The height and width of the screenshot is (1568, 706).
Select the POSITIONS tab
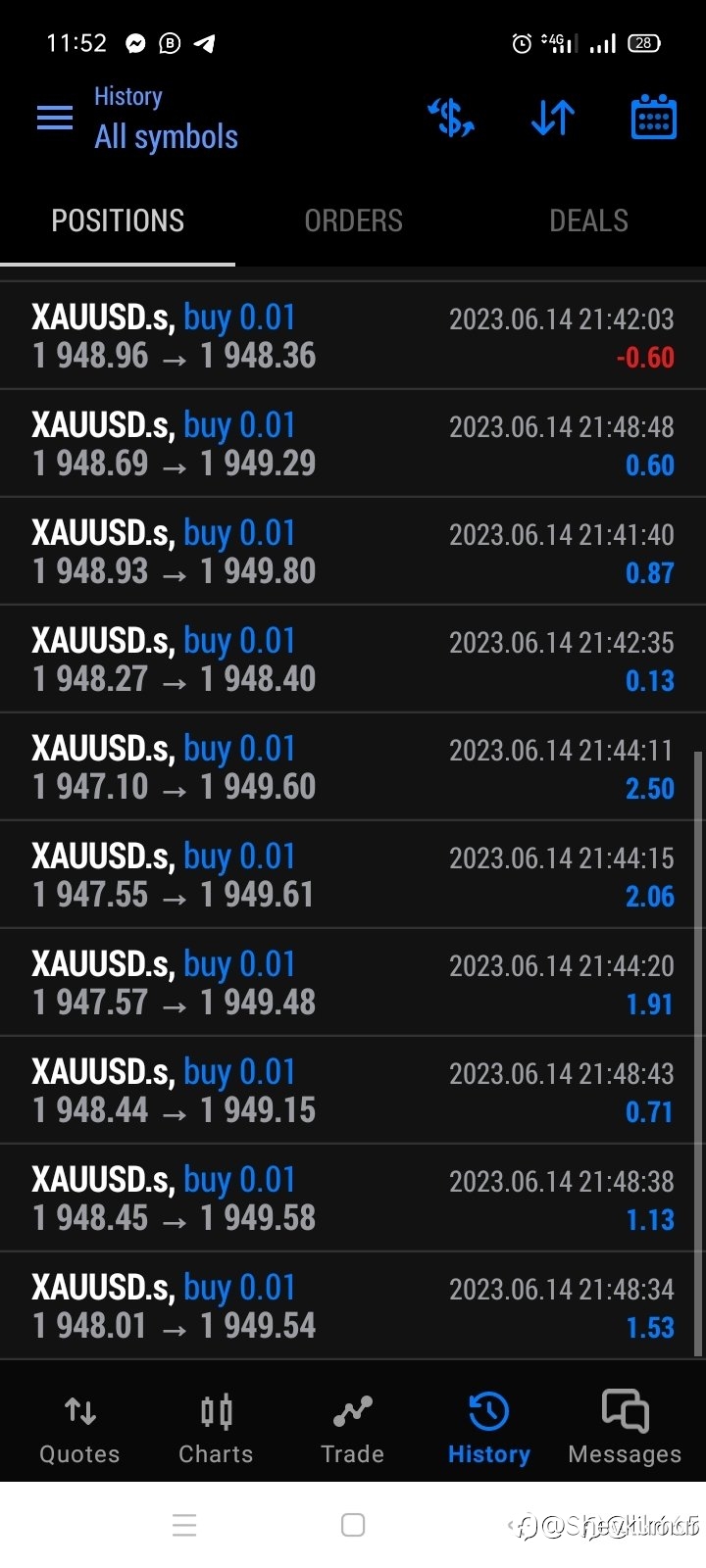pyautogui.click(x=118, y=221)
